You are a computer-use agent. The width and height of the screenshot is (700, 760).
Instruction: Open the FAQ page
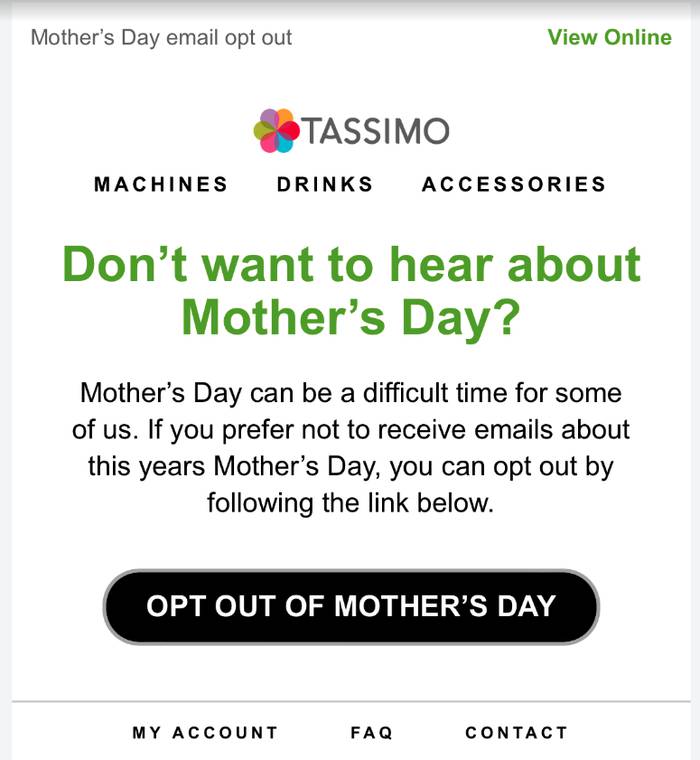pos(372,733)
